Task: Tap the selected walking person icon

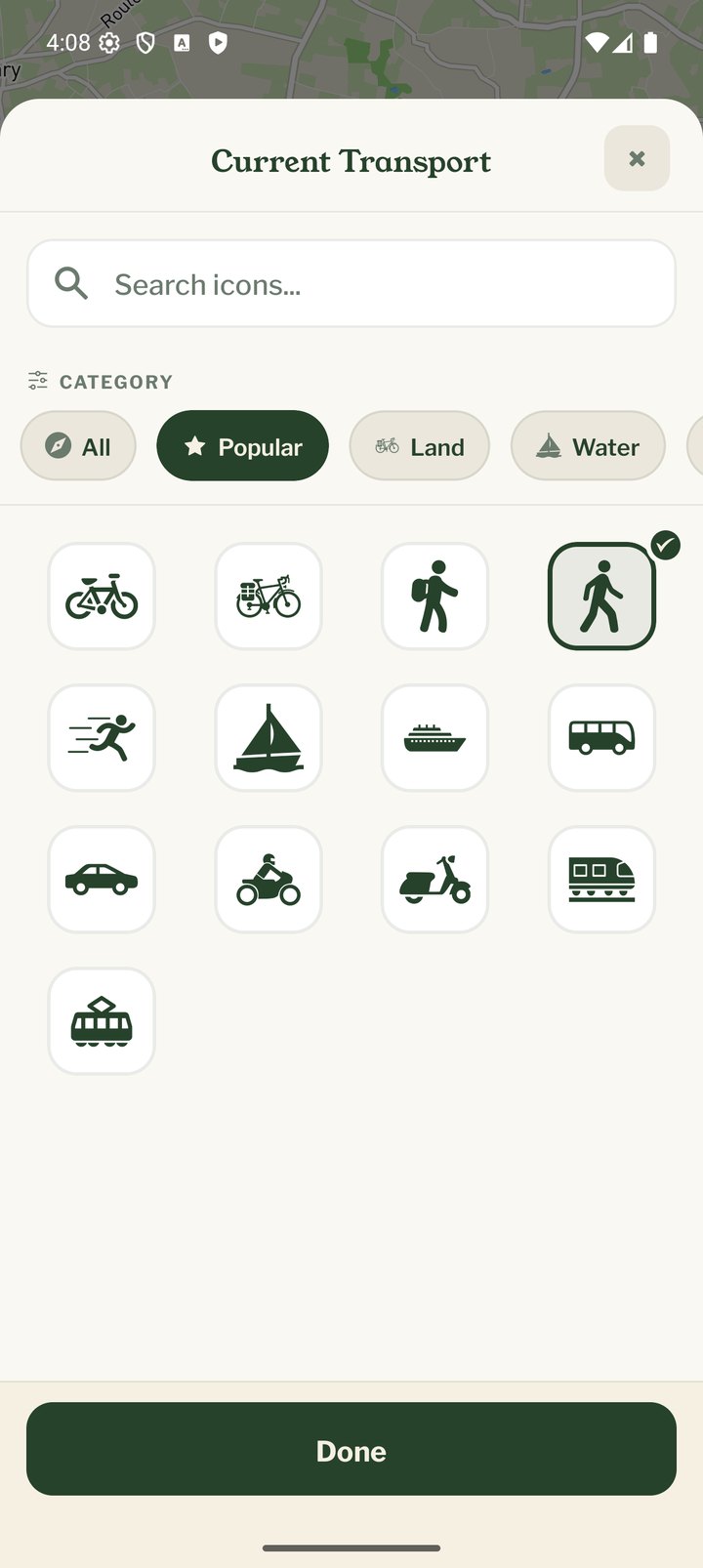Action: (x=601, y=597)
